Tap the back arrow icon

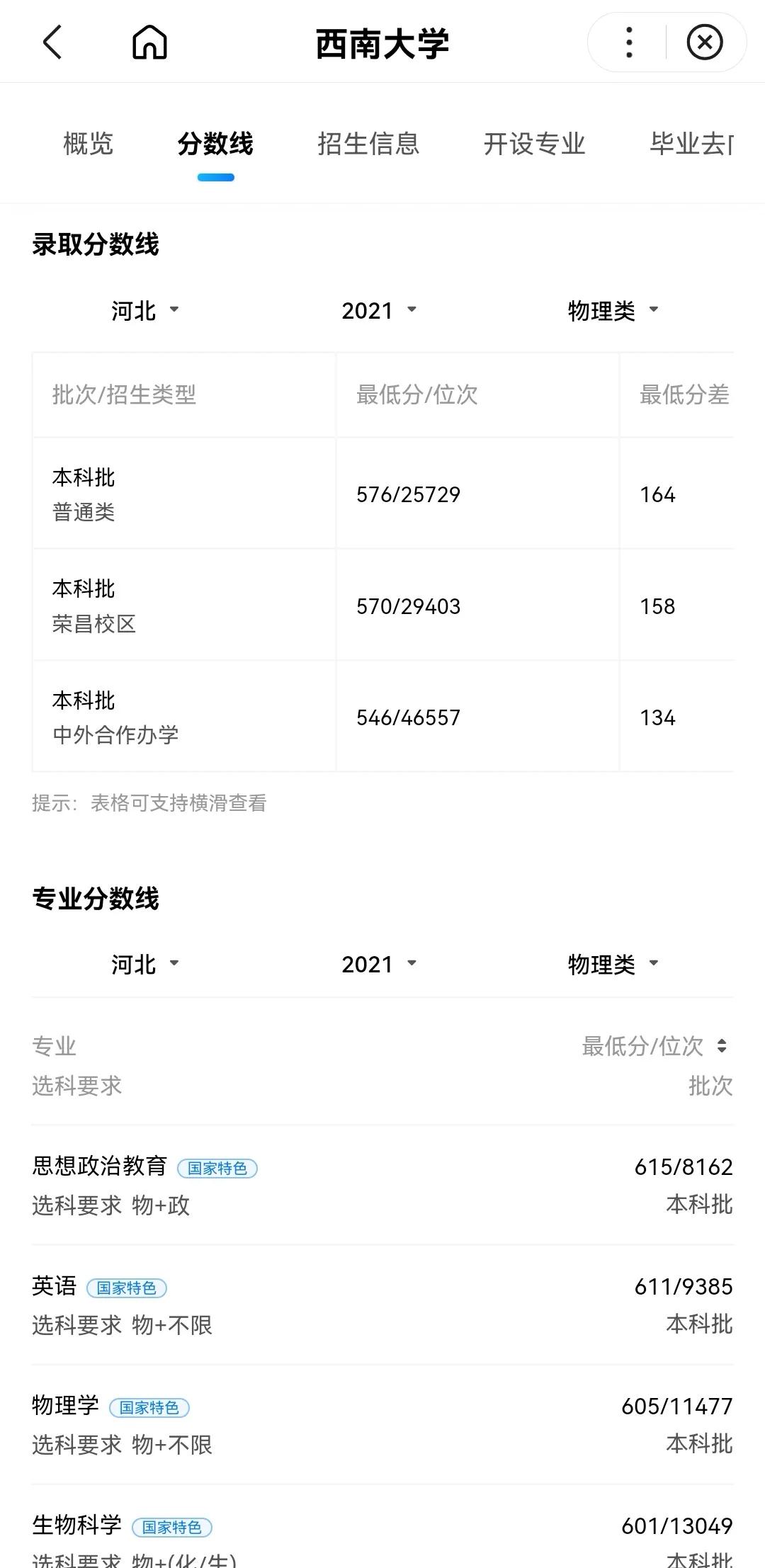[x=51, y=42]
